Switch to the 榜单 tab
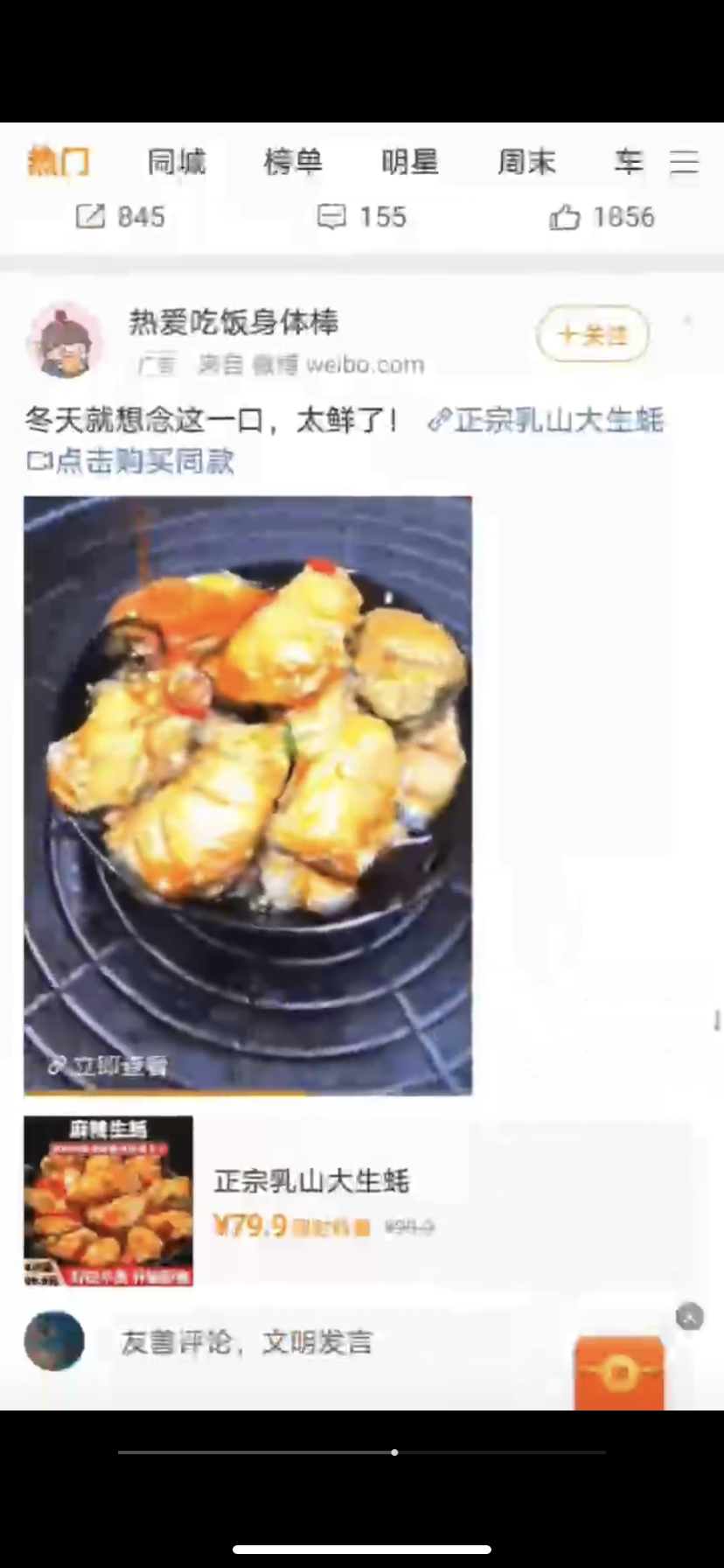The height and width of the screenshot is (1568, 724). click(293, 162)
